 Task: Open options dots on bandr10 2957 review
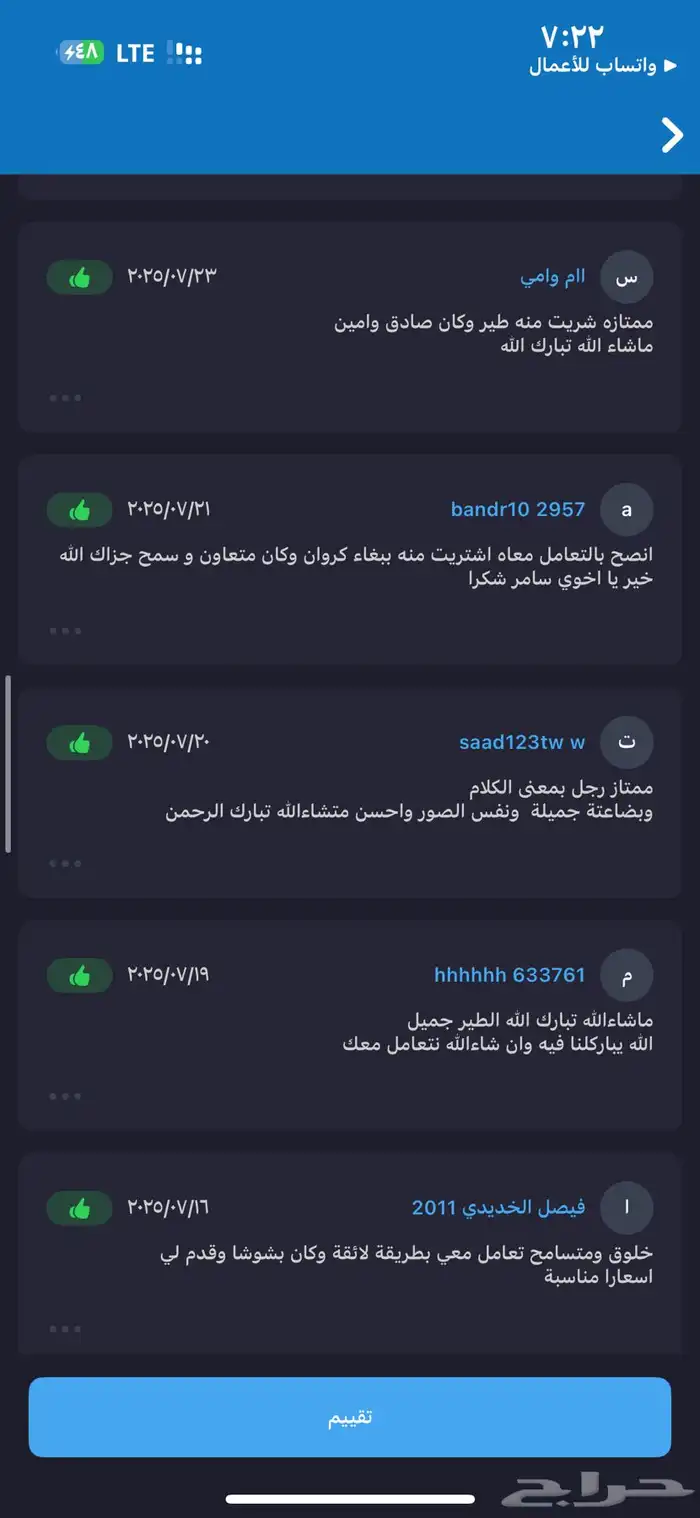coord(65,630)
